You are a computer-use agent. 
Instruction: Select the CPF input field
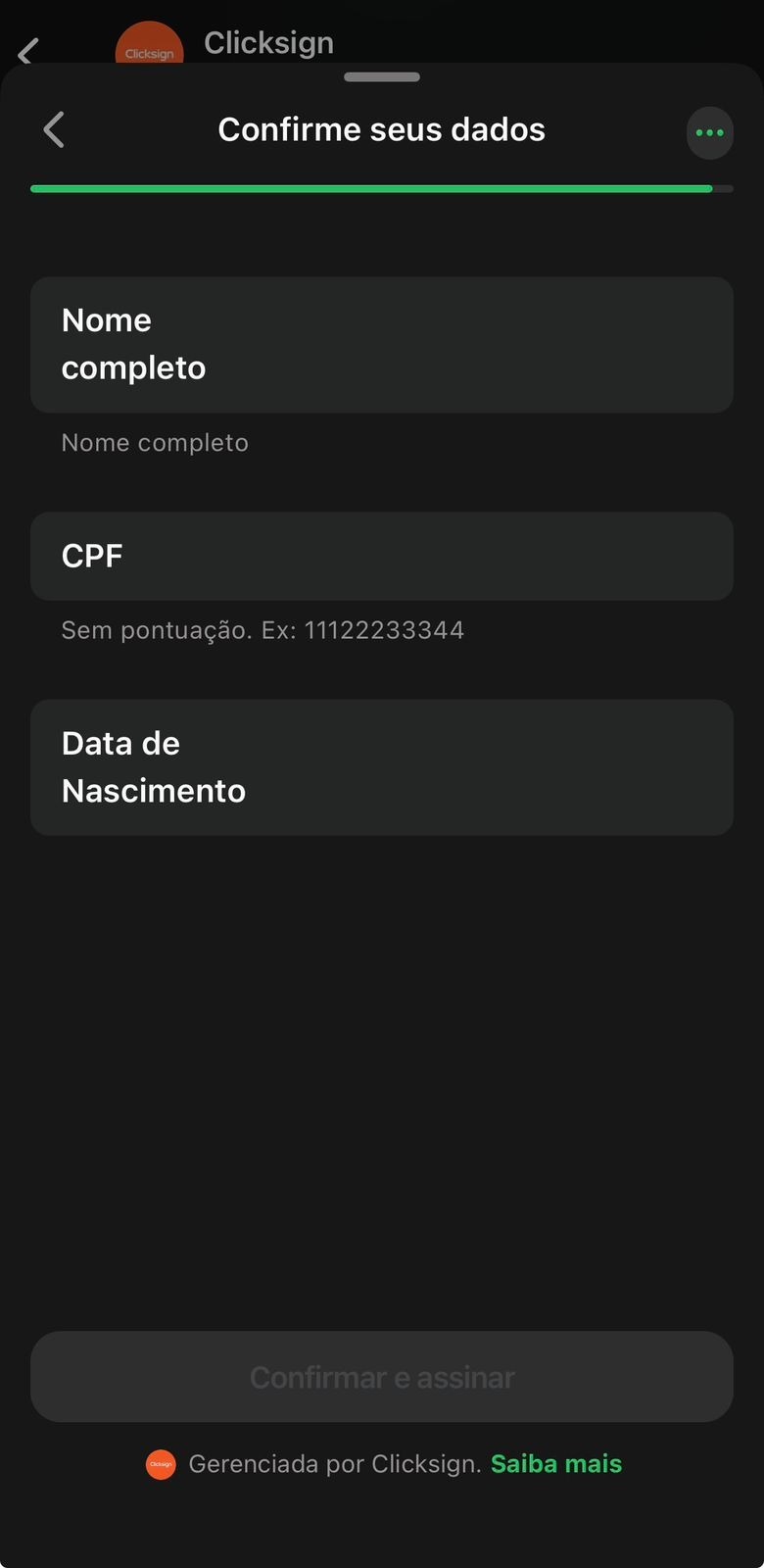(382, 556)
